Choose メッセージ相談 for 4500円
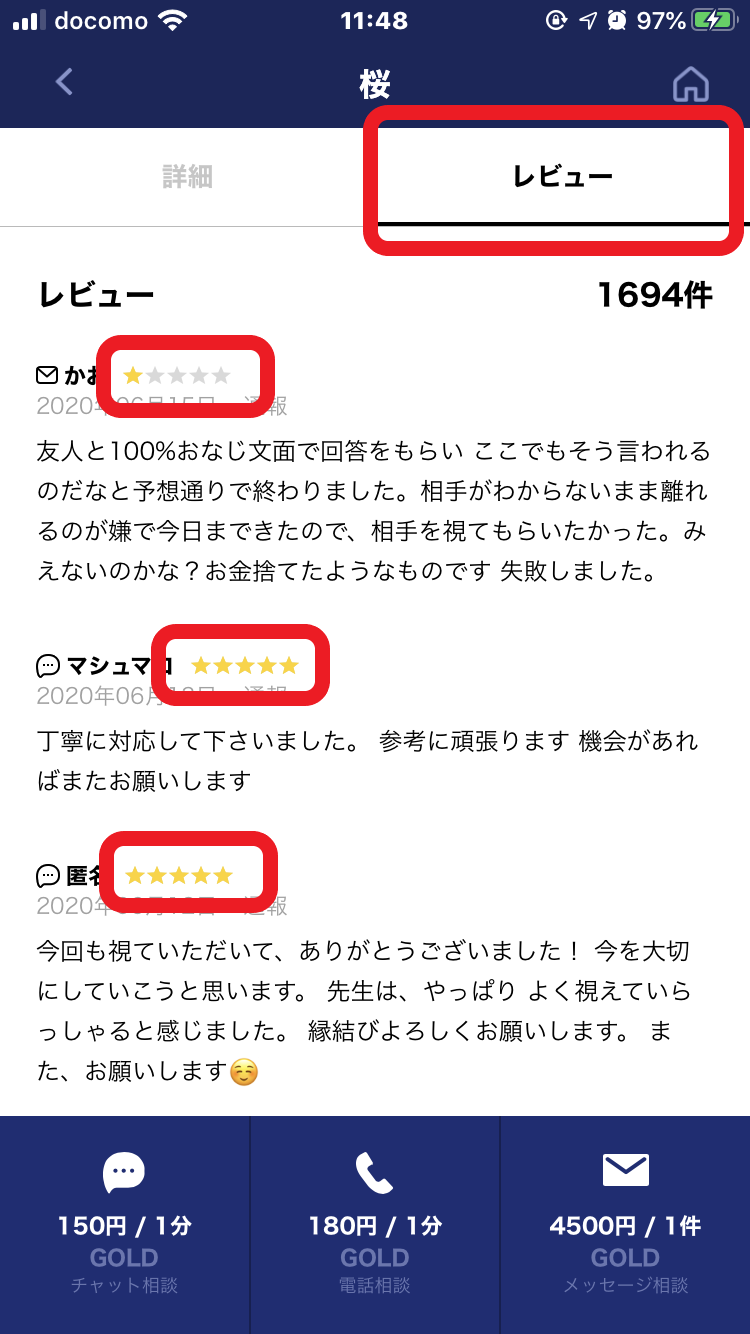 click(x=625, y=1224)
